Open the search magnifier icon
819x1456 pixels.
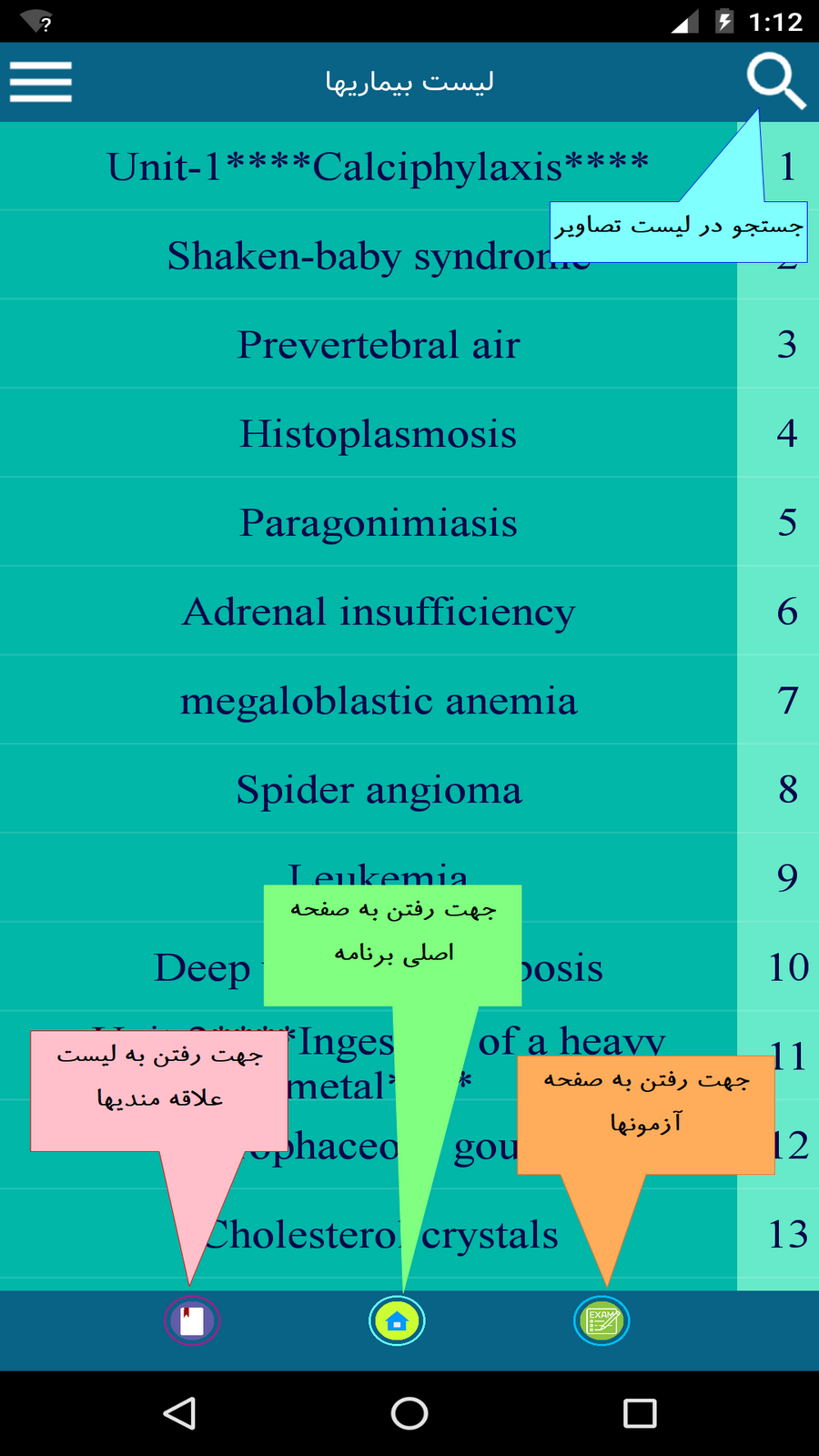click(x=775, y=82)
